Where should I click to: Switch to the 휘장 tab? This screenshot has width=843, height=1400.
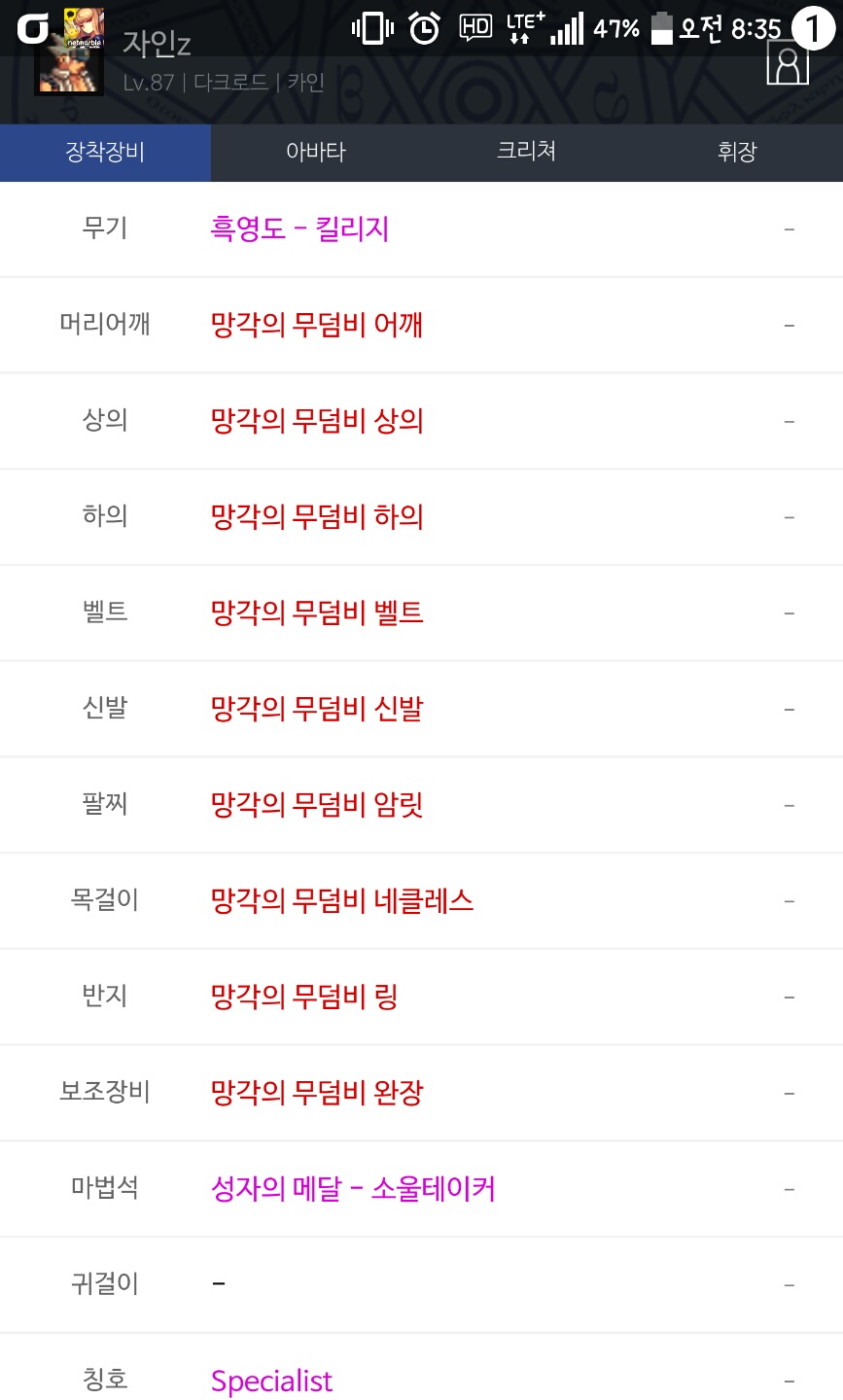(x=737, y=152)
